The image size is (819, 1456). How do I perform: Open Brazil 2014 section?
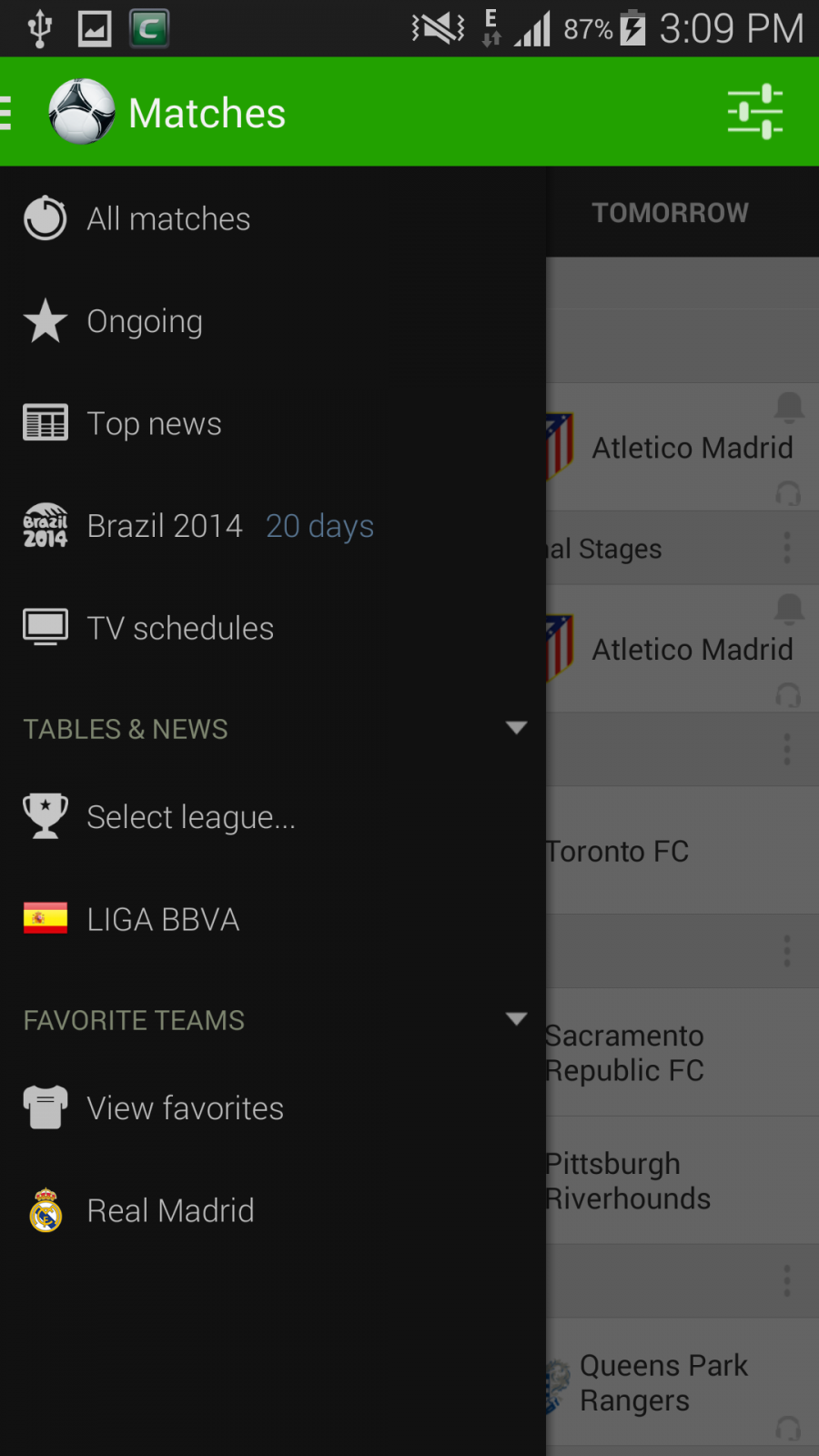(x=273, y=526)
